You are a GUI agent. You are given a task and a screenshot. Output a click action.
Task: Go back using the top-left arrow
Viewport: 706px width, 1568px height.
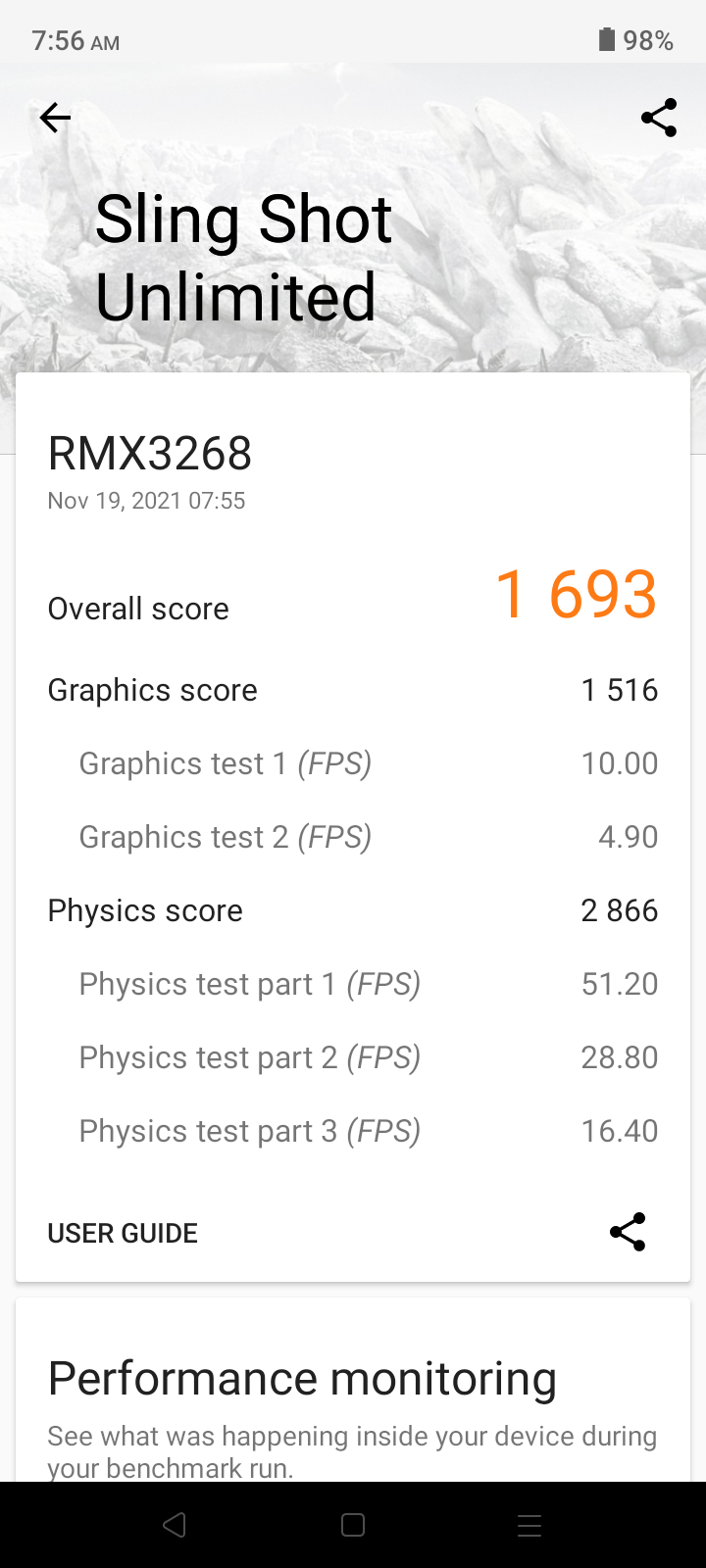(55, 119)
